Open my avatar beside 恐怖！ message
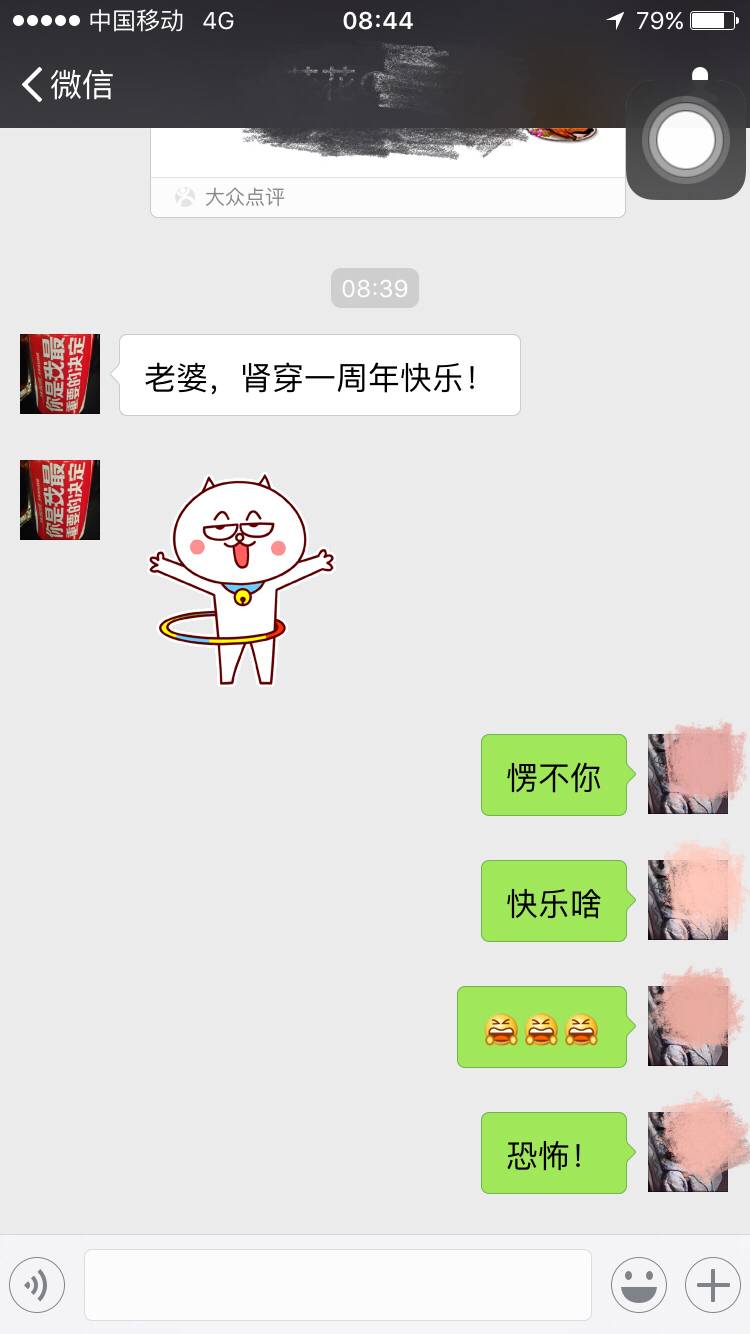Viewport: 750px width, 1334px height. pos(688,1152)
